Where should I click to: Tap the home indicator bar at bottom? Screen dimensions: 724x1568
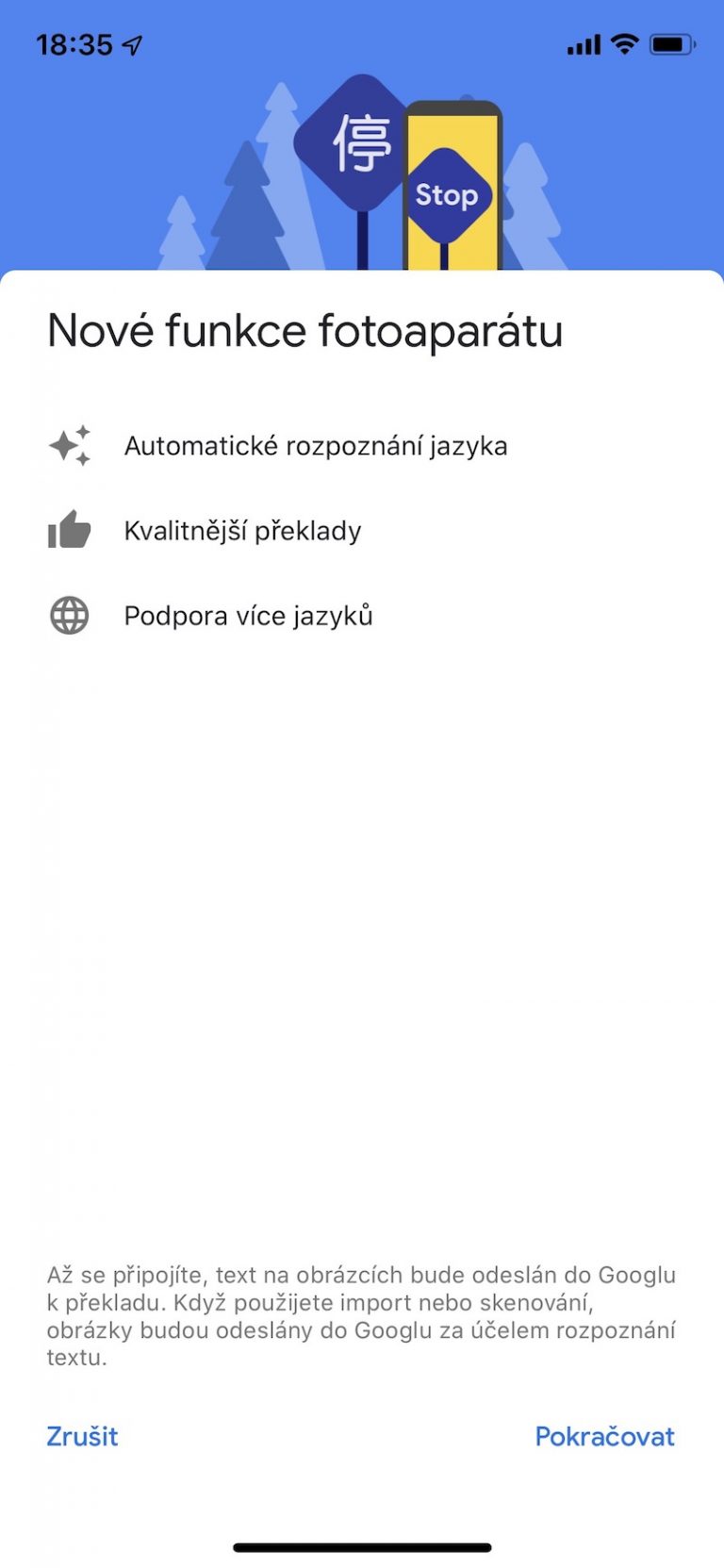click(362, 1546)
